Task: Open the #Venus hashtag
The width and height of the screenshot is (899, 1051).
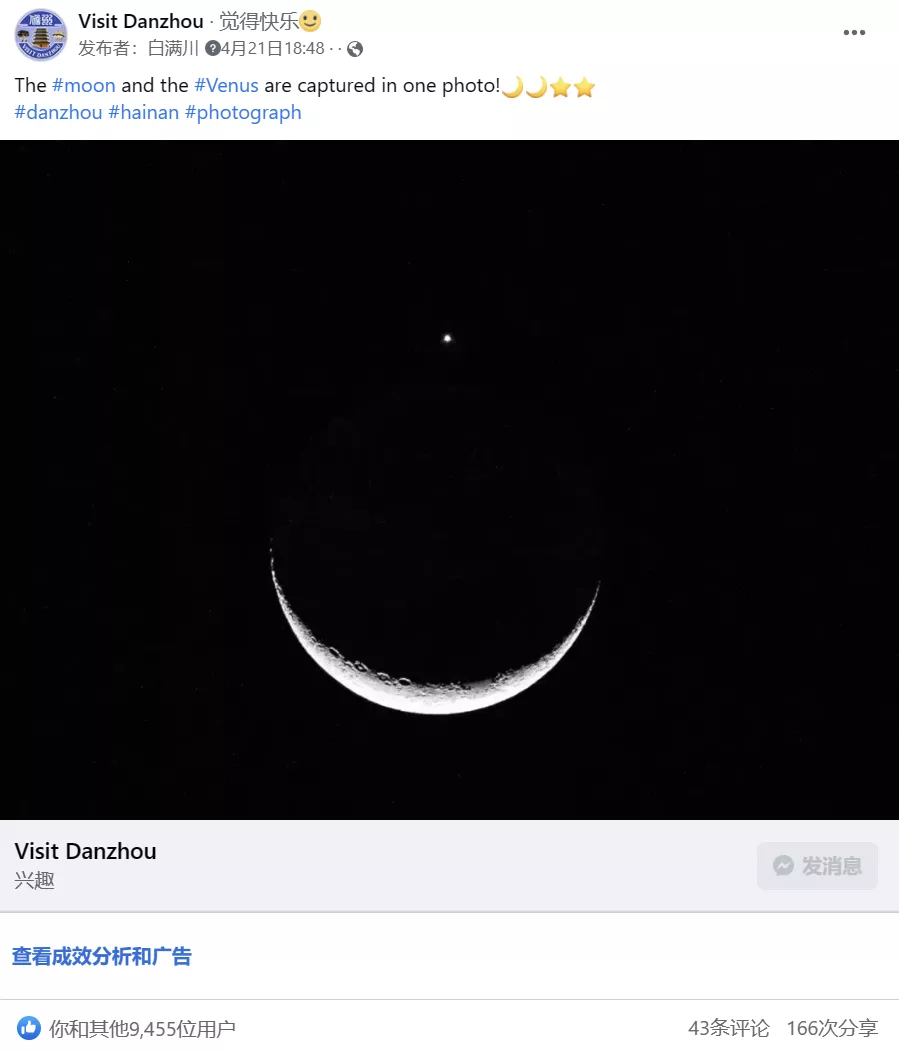Action: [226, 86]
